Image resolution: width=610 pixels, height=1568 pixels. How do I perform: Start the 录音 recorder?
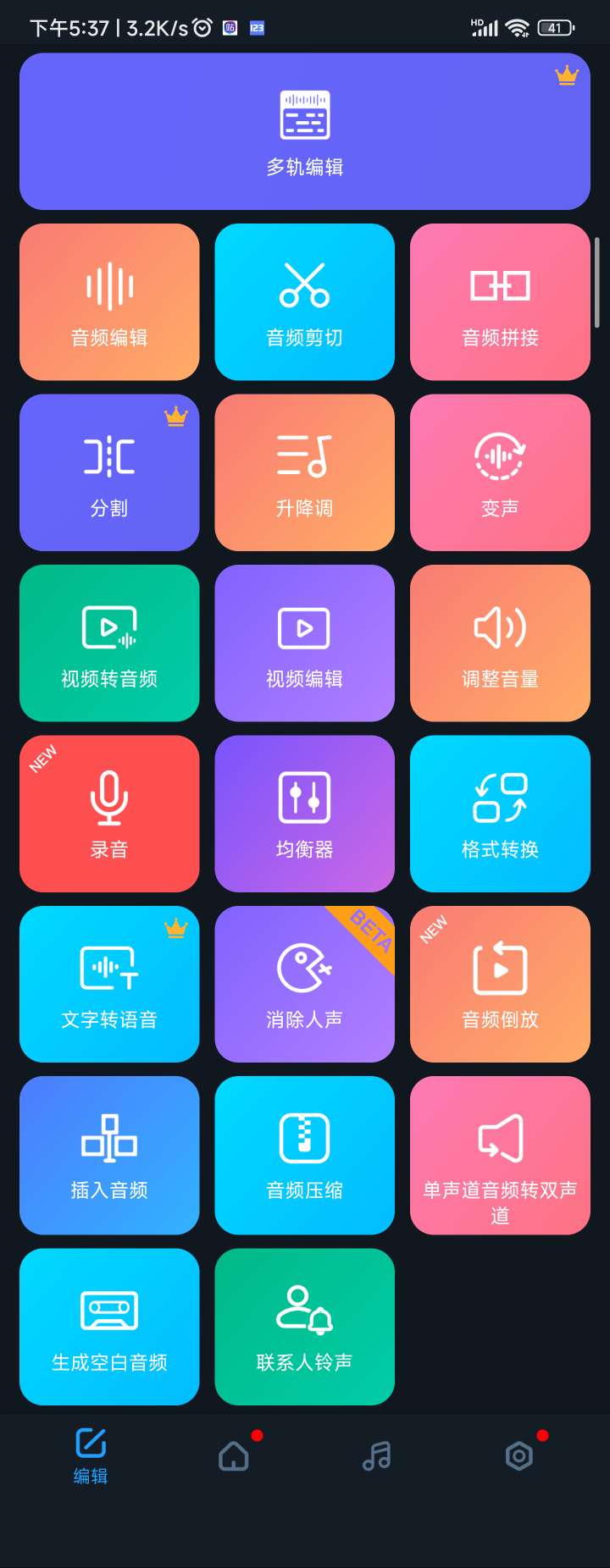click(109, 814)
